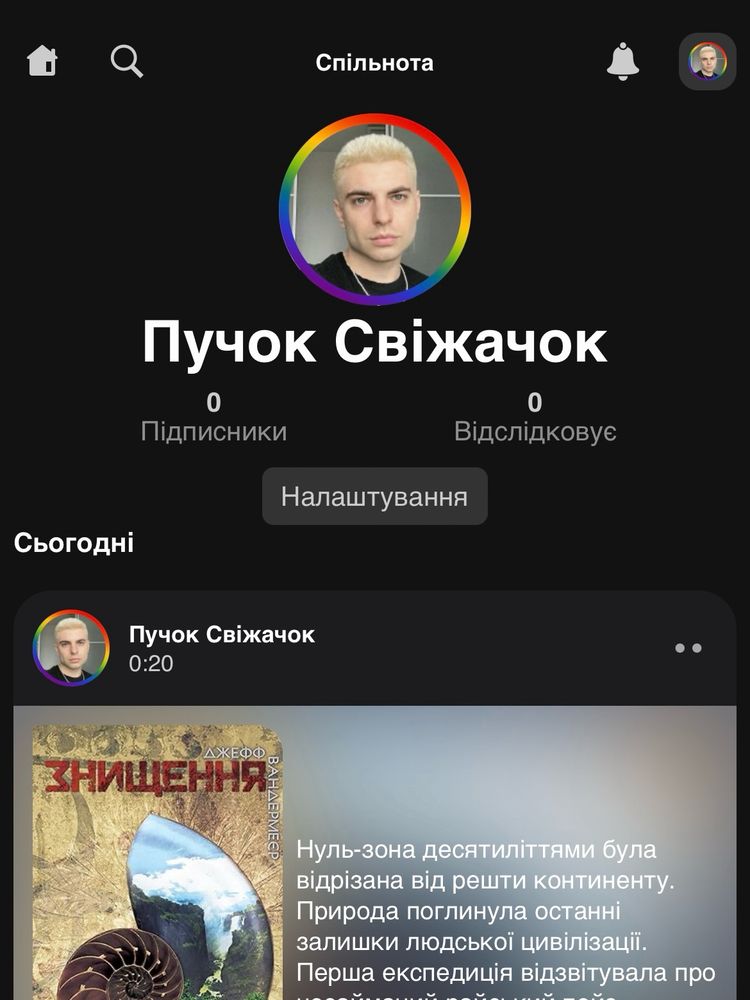Image resolution: width=750 pixels, height=1000 pixels.
Task: Open the notifications bell
Action: (622, 61)
